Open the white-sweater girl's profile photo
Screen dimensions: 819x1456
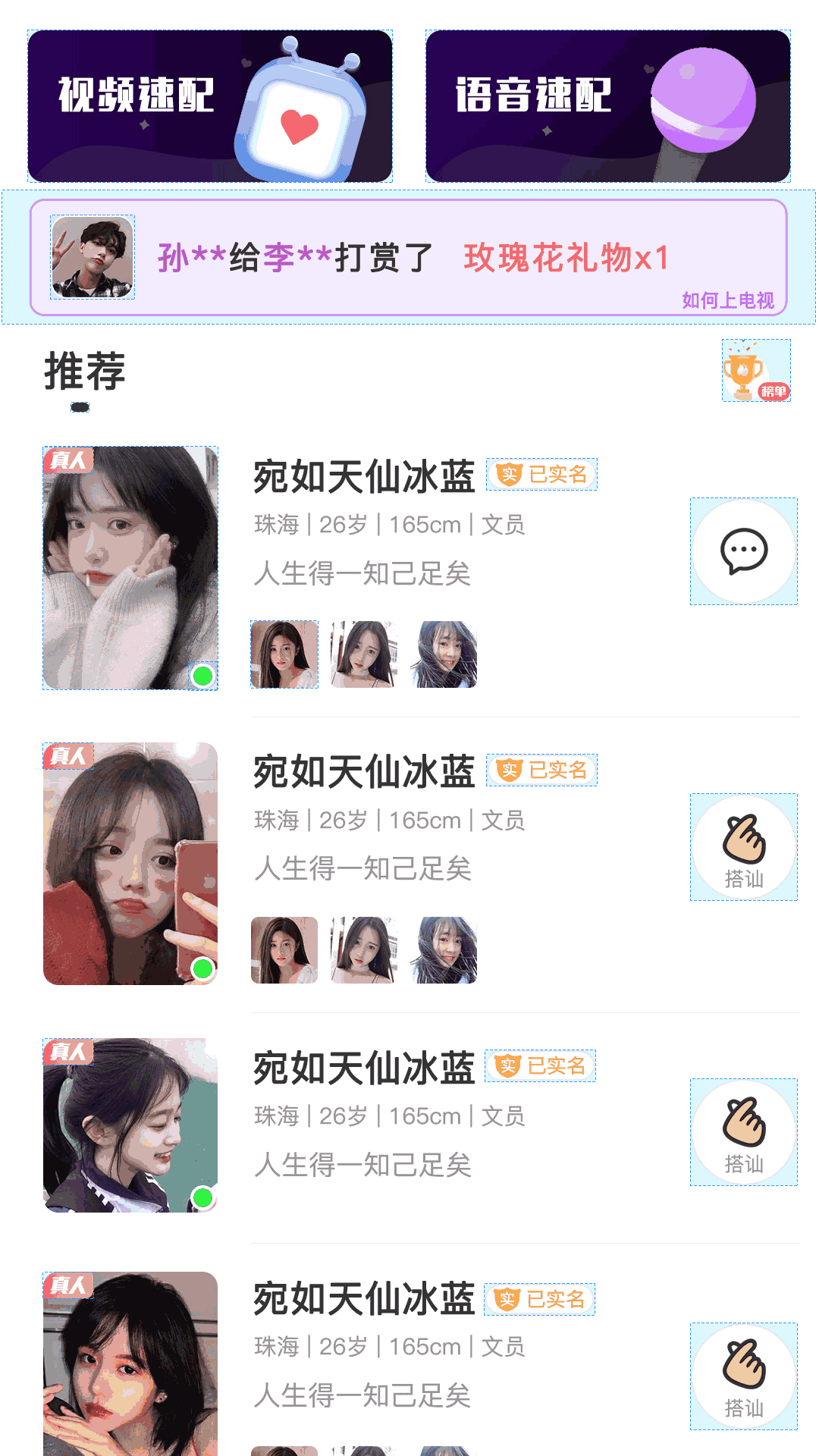[130, 567]
